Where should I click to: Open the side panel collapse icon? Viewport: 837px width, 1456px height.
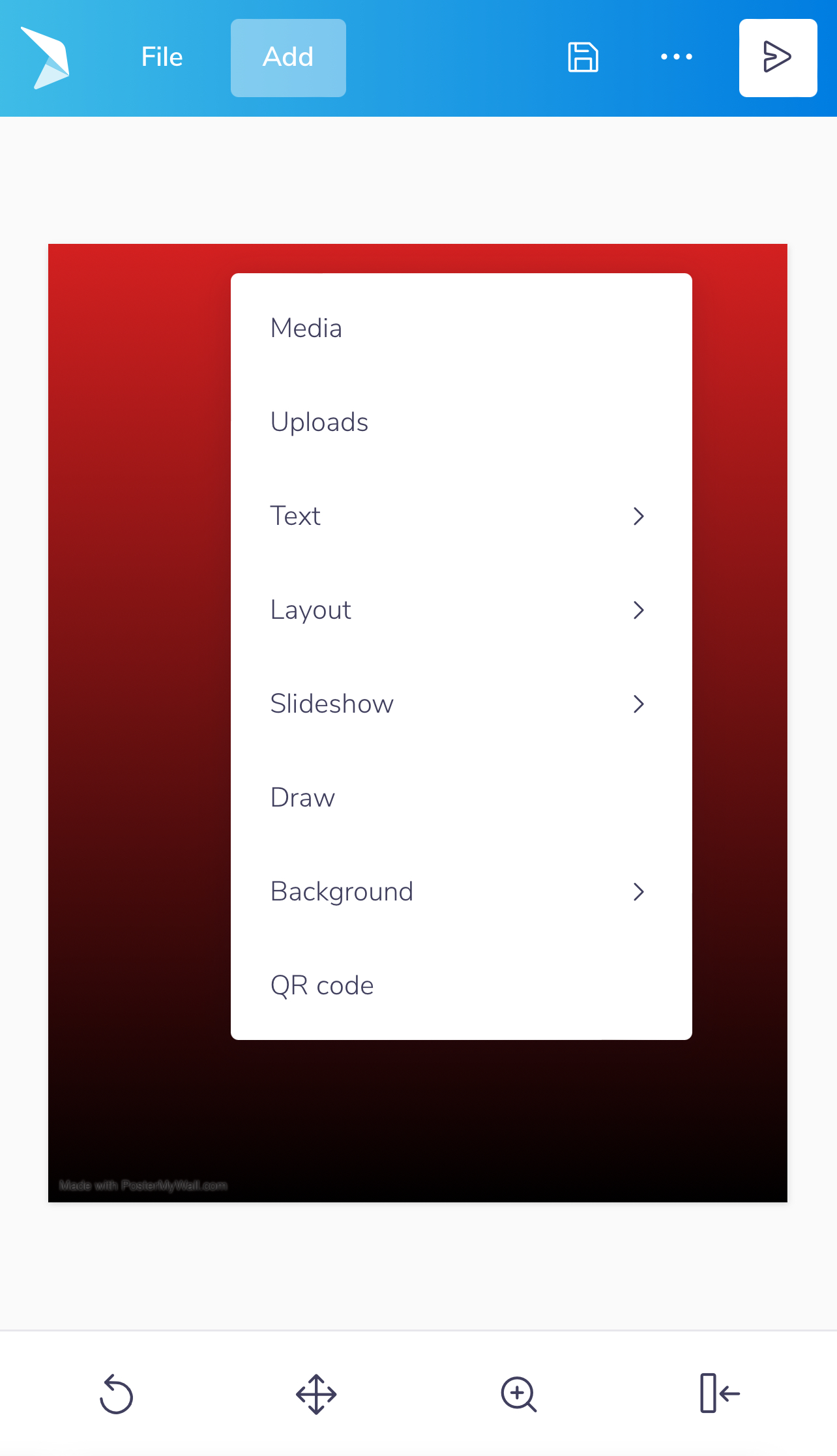pos(720,1393)
